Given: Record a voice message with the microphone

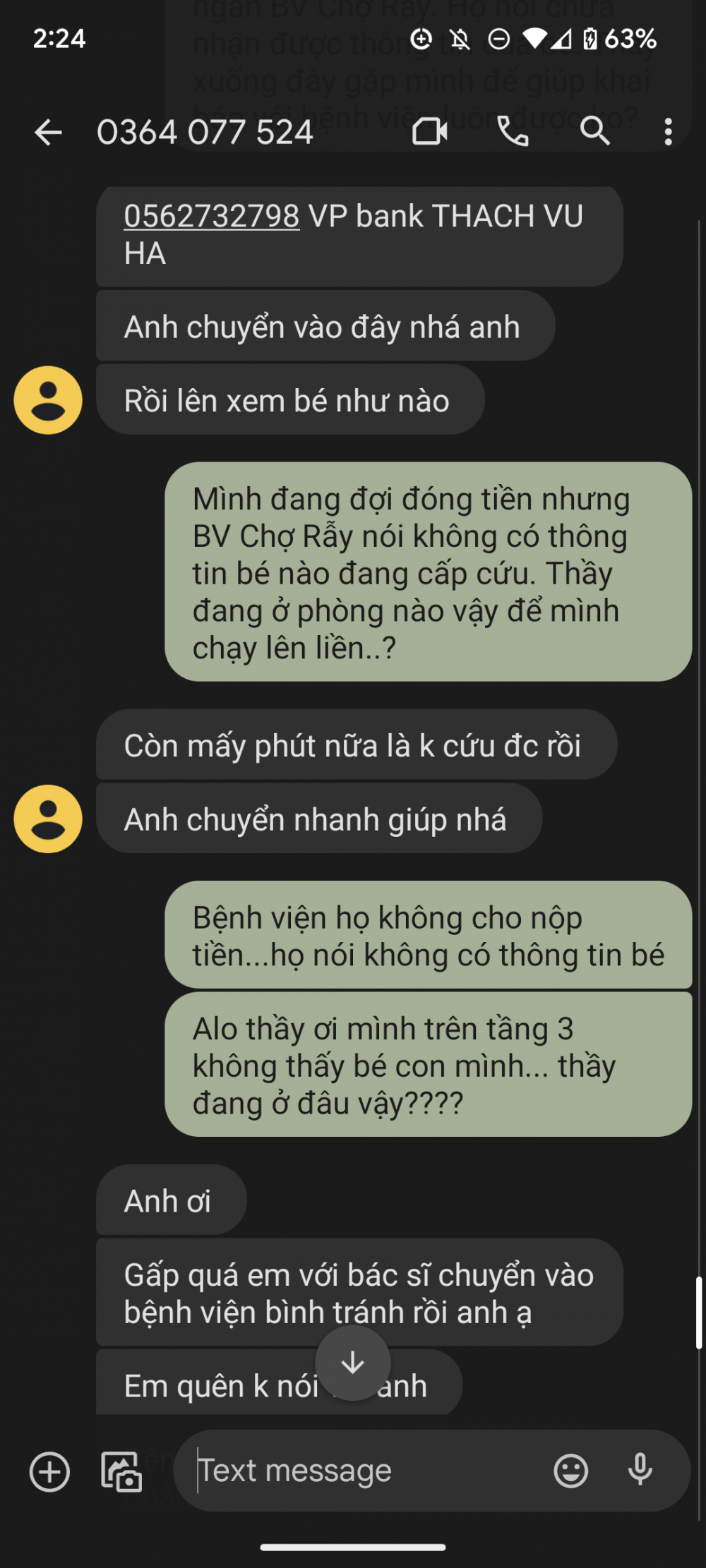Looking at the screenshot, I should click(x=640, y=1470).
